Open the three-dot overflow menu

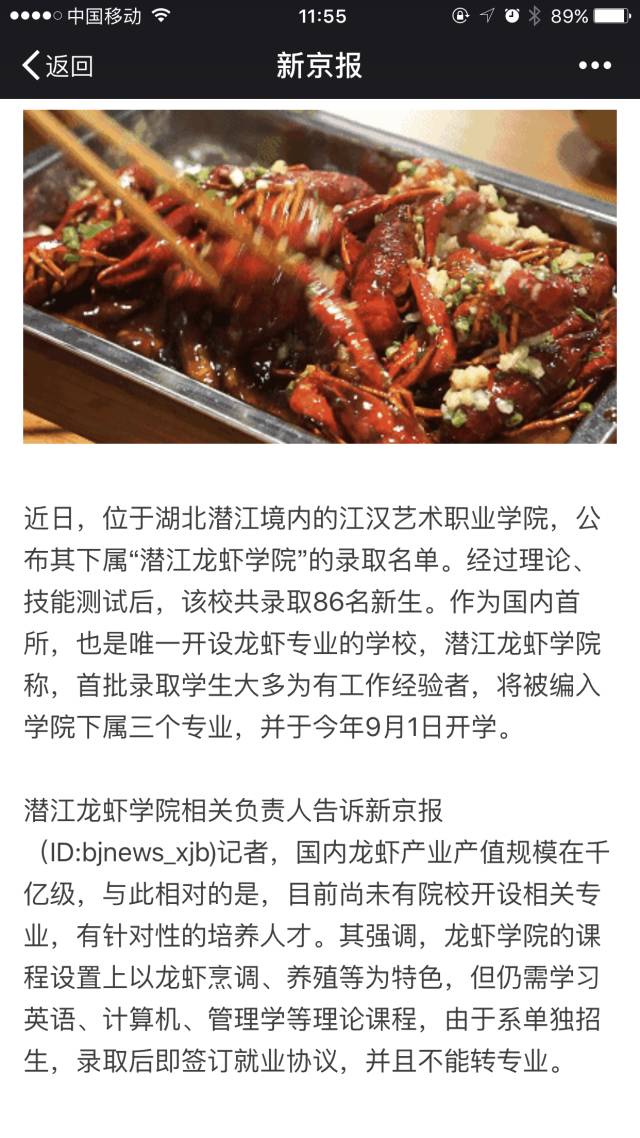coord(594,66)
